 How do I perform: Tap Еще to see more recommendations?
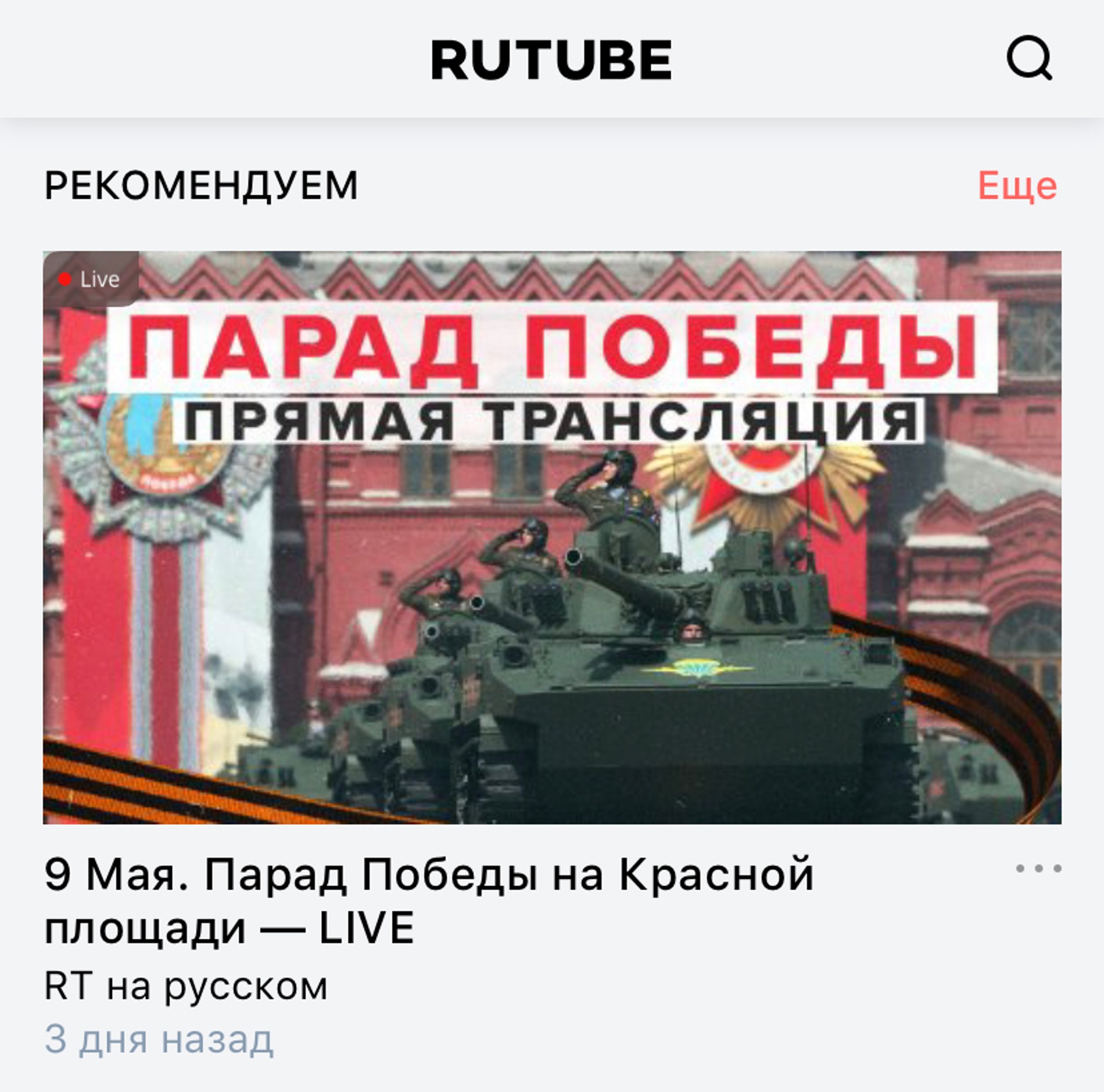click(1017, 186)
